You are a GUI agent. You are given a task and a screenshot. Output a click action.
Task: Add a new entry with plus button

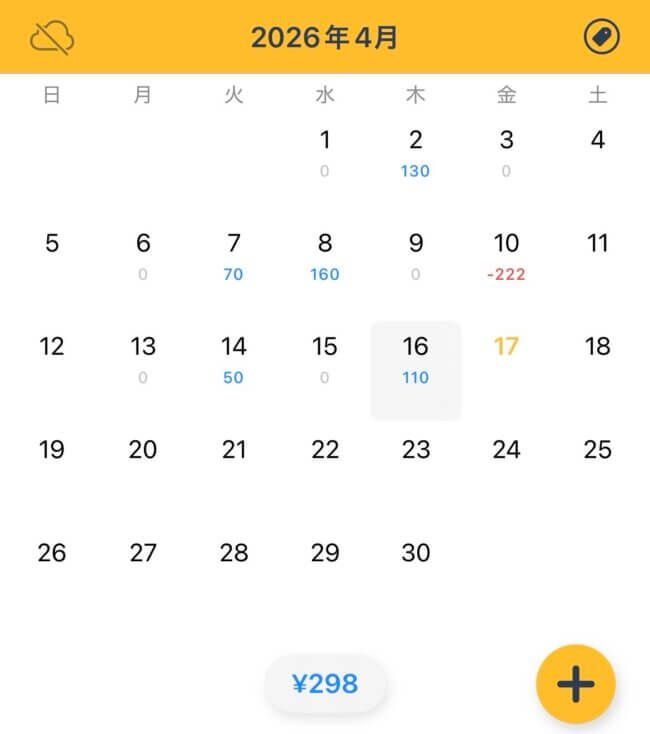coord(575,684)
